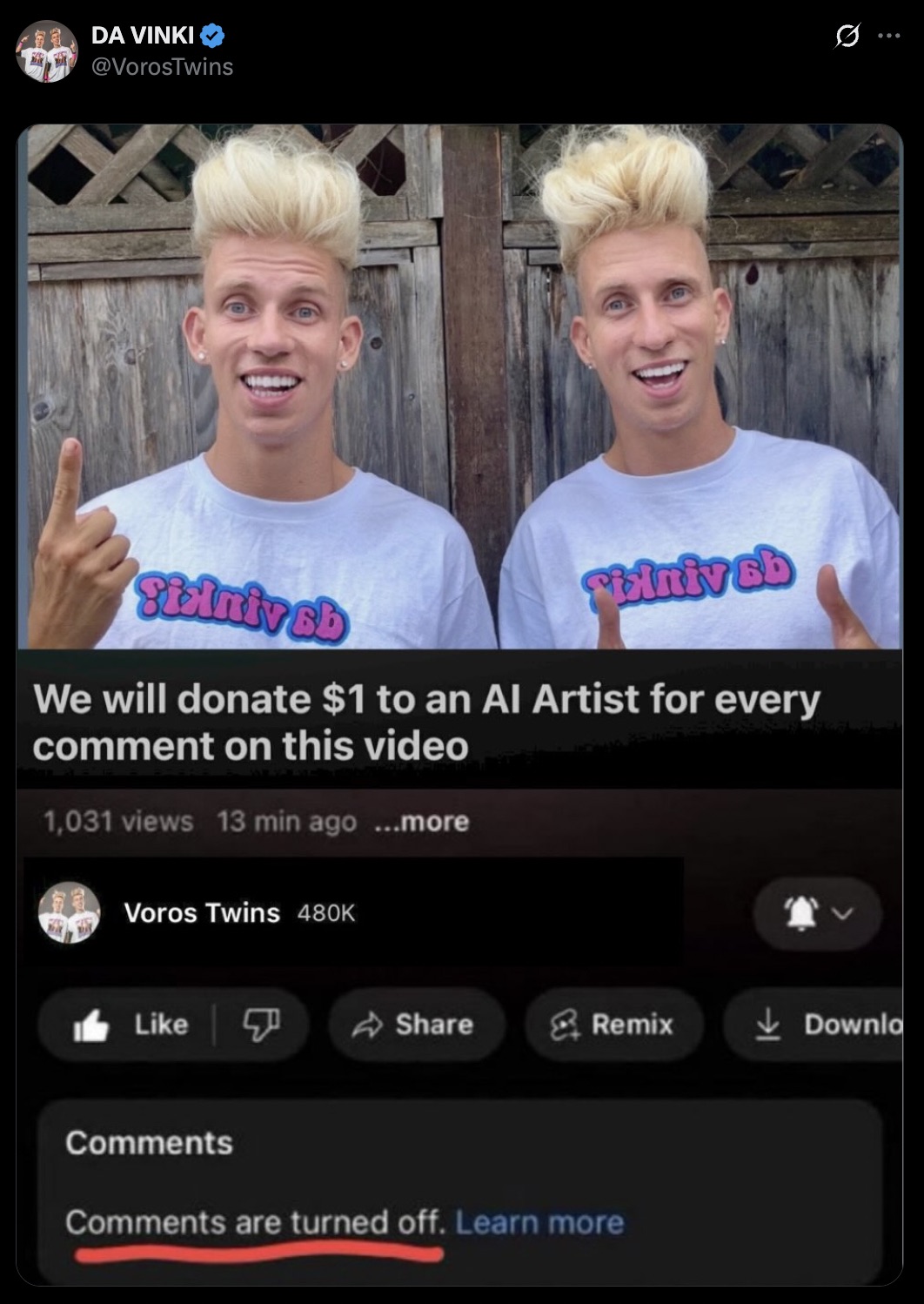Click the Dislike thumbs-down icon

coord(261,1025)
